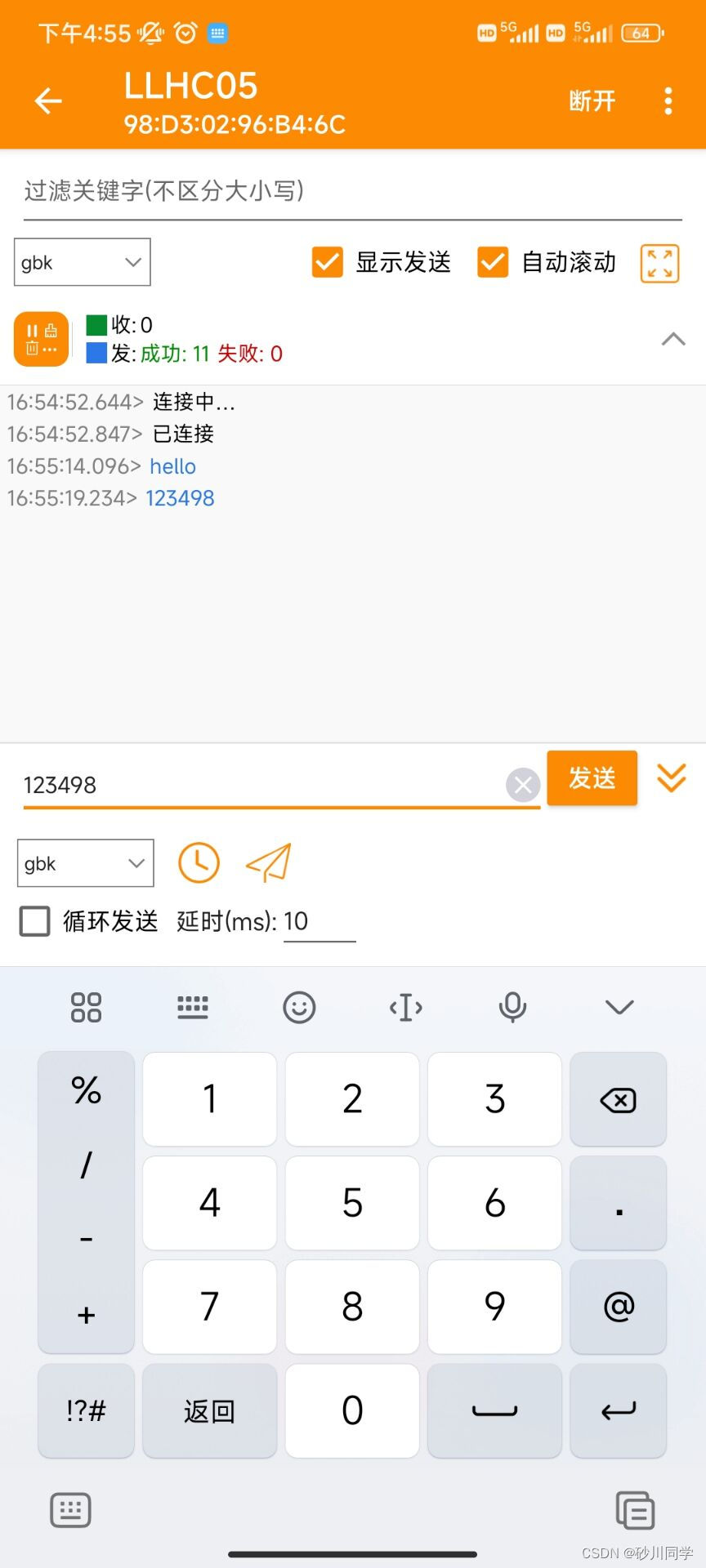The height and width of the screenshot is (1568, 706).
Task: Open the orange log tools button
Action: [41, 339]
